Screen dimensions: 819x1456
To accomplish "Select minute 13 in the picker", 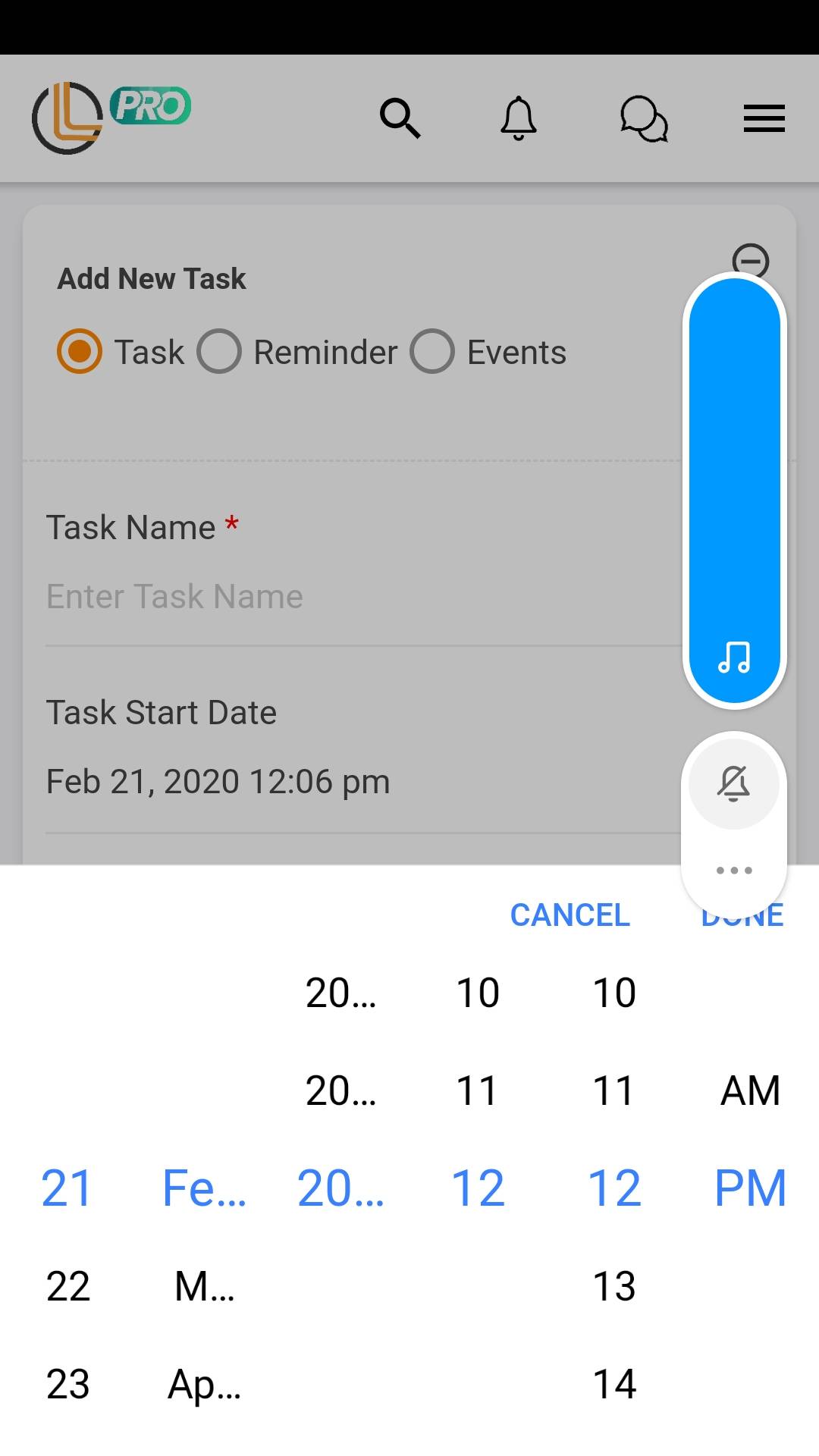I will point(614,1286).
